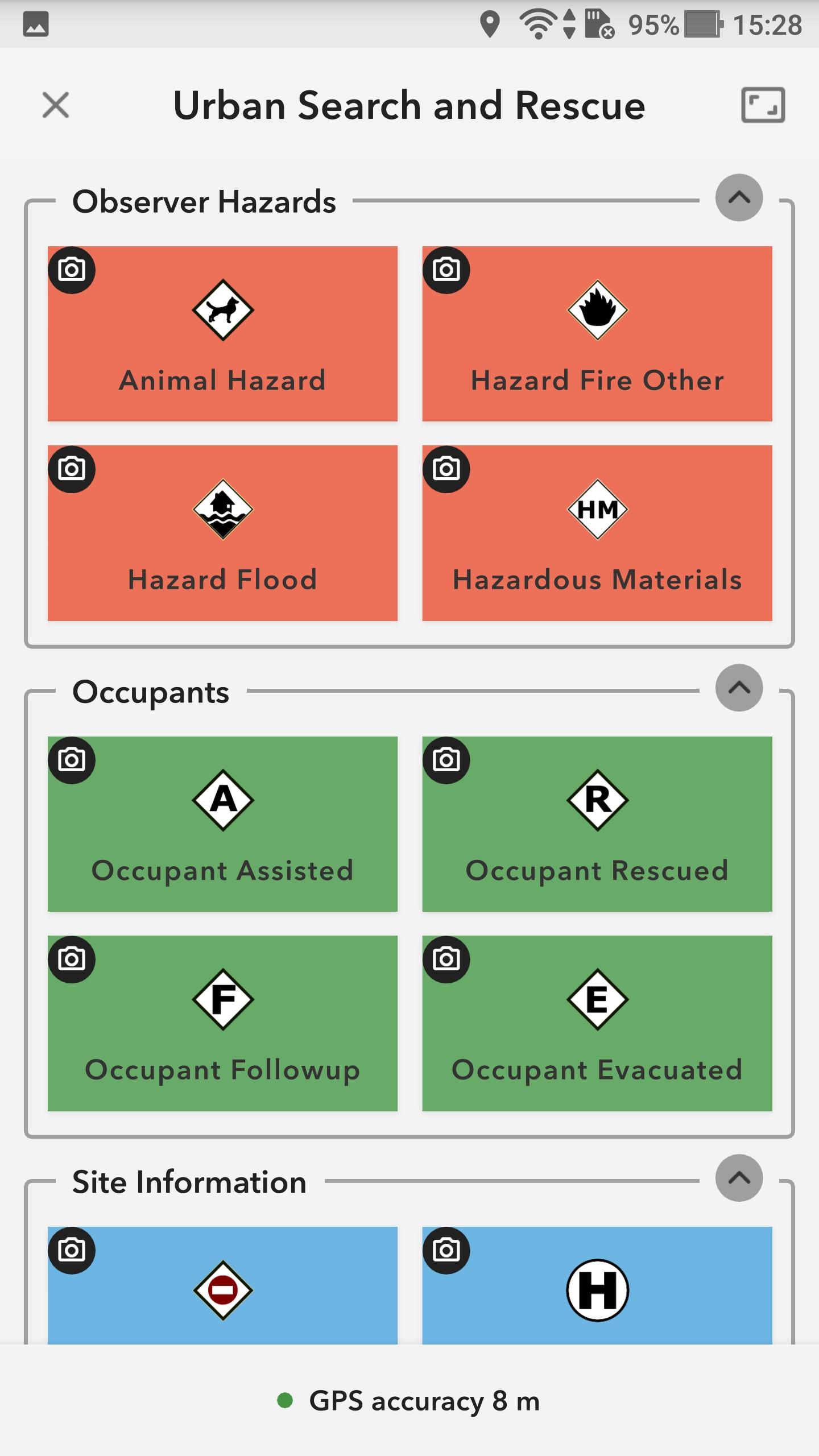Collapse the Occupants section
The width and height of the screenshot is (819, 1456).
click(739, 688)
